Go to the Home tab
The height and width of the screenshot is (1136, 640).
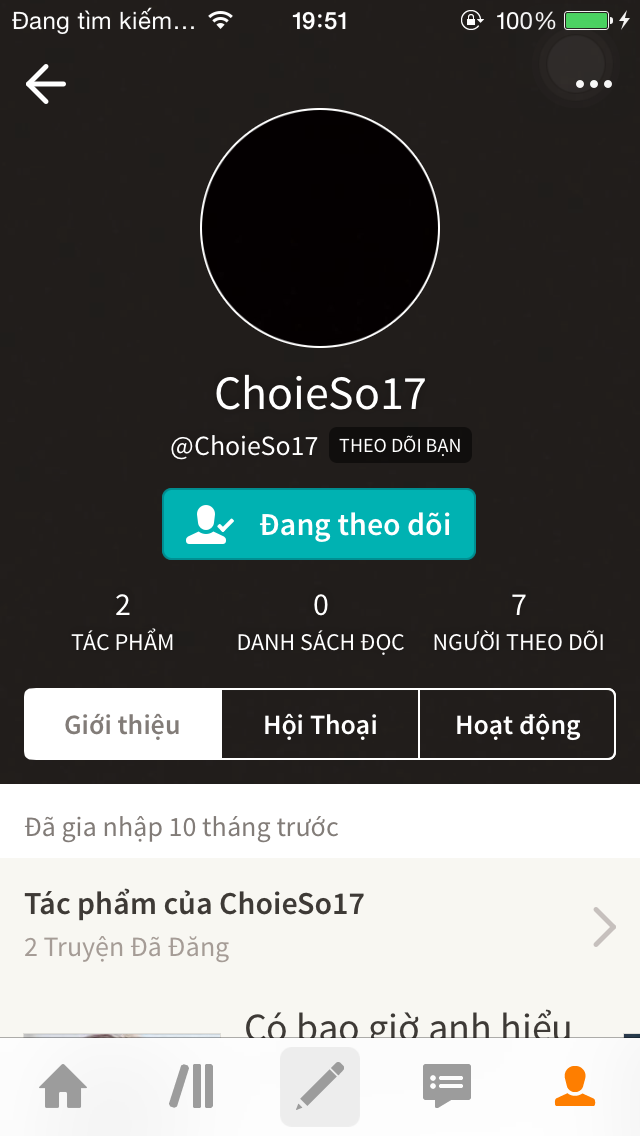[x=63, y=1086]
